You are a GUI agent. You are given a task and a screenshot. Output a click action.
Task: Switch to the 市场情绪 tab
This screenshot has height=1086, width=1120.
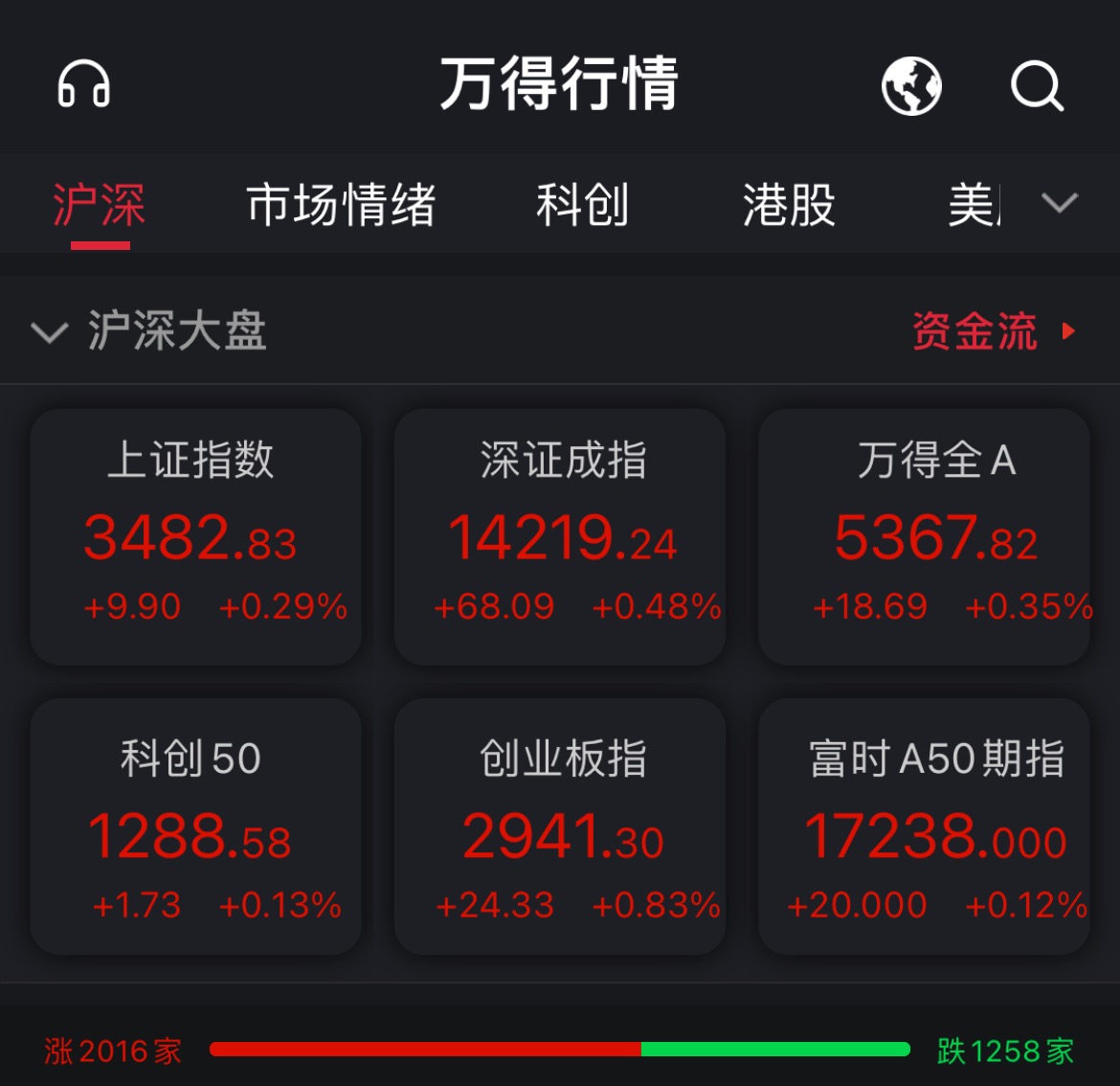341,205
